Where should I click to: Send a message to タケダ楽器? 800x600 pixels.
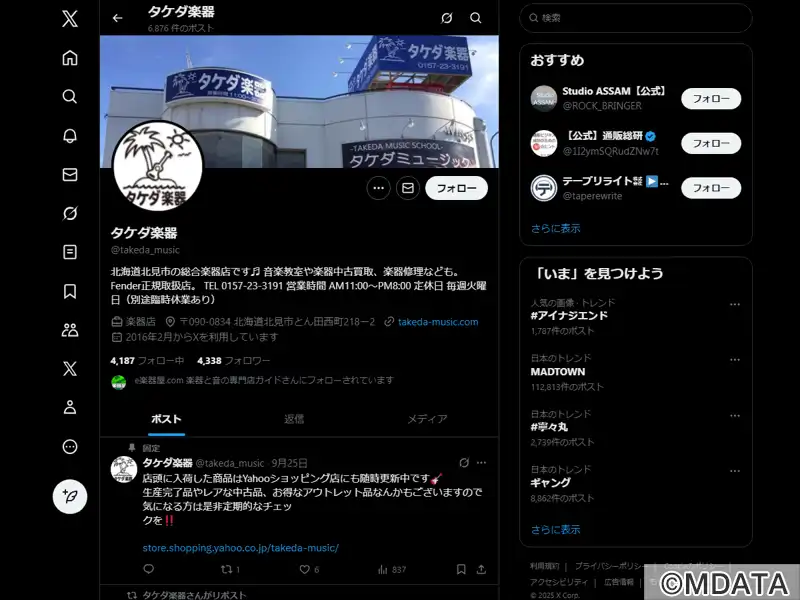tap(407, 188)
